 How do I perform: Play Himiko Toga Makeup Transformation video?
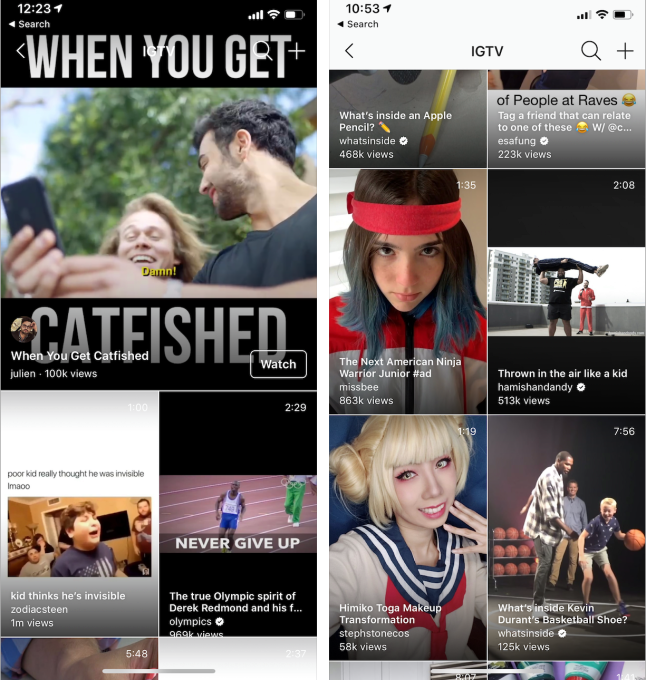(408, 535)
